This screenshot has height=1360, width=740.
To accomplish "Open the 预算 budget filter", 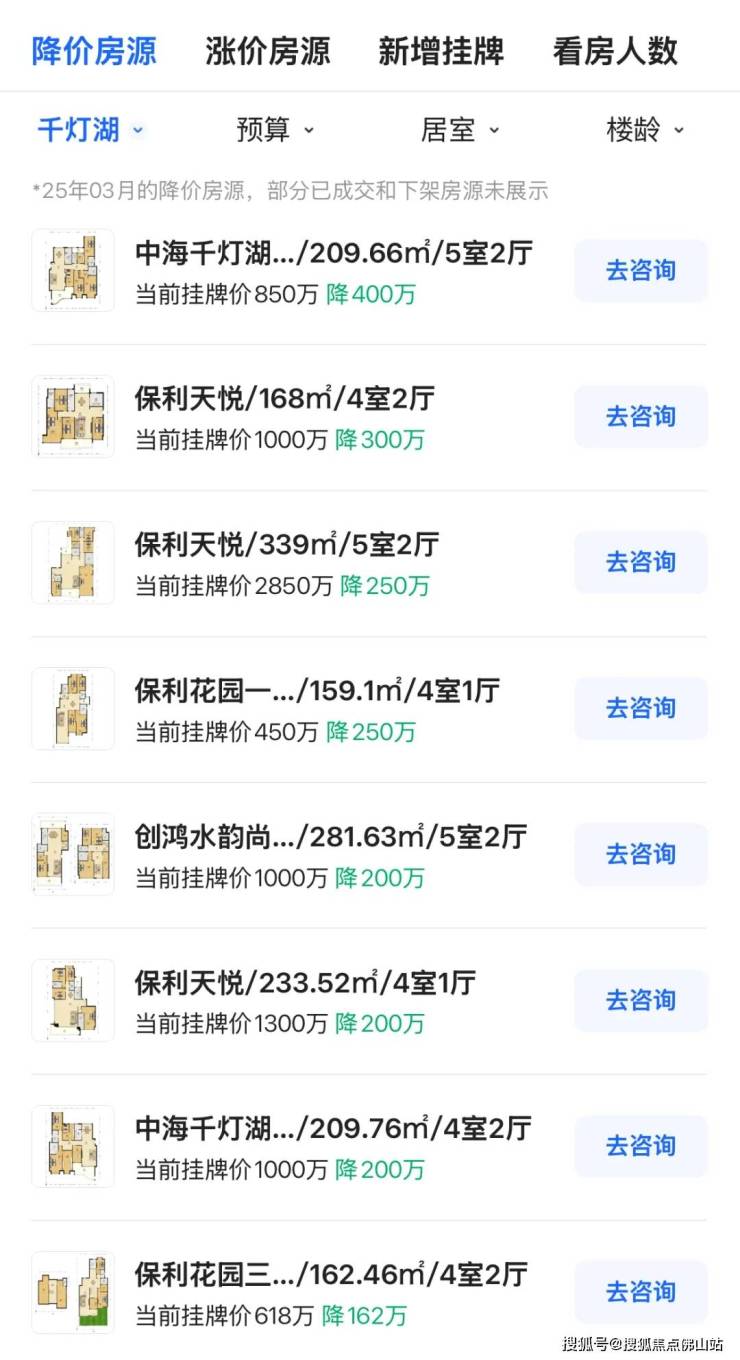I will 275,130.
